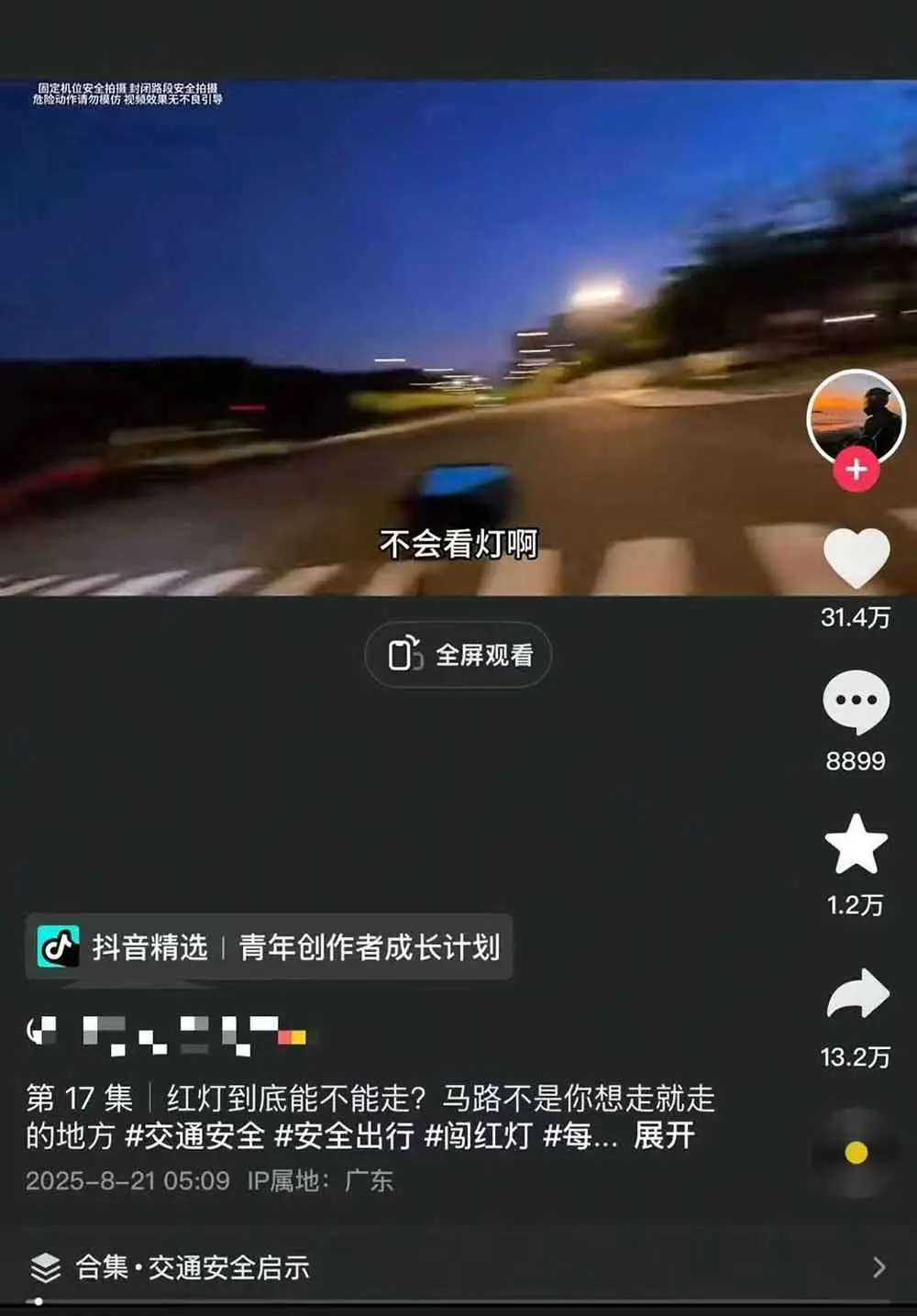Open the spinning music disc icon
Screen dimensions: 917x1316
[856, 1152]
